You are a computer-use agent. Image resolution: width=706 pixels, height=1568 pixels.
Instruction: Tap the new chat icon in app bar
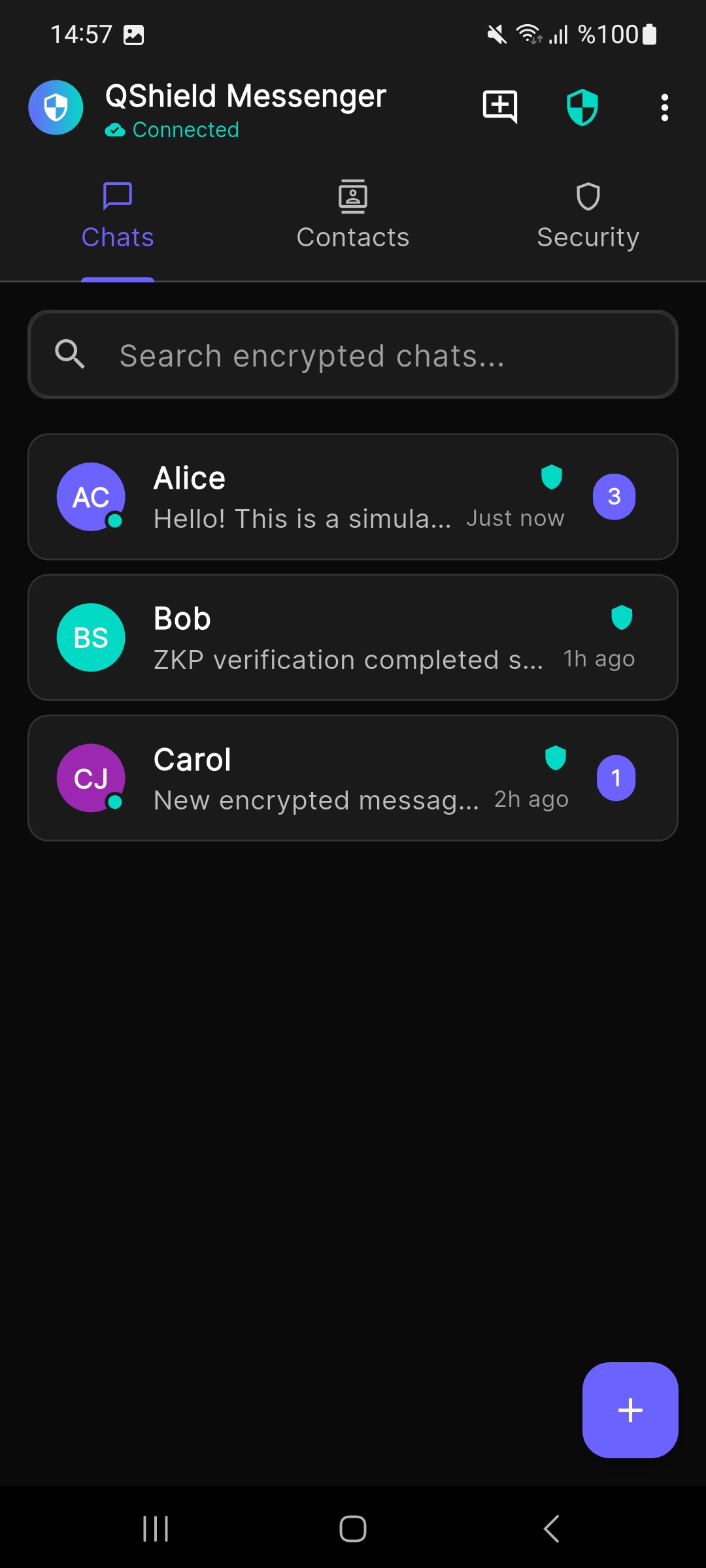(x=500, y=106)
